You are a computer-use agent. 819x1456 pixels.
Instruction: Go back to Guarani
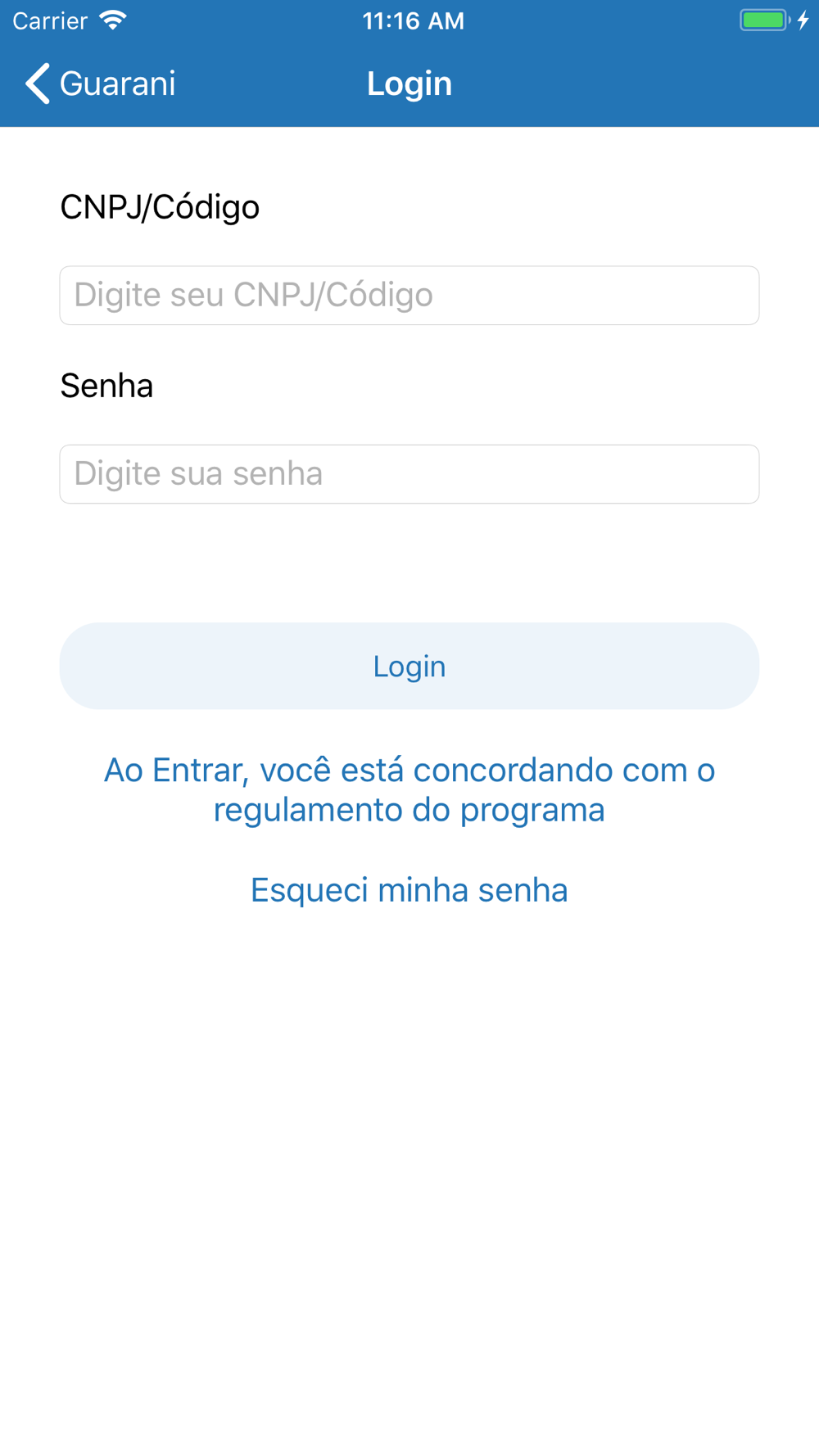click(100, 84)
